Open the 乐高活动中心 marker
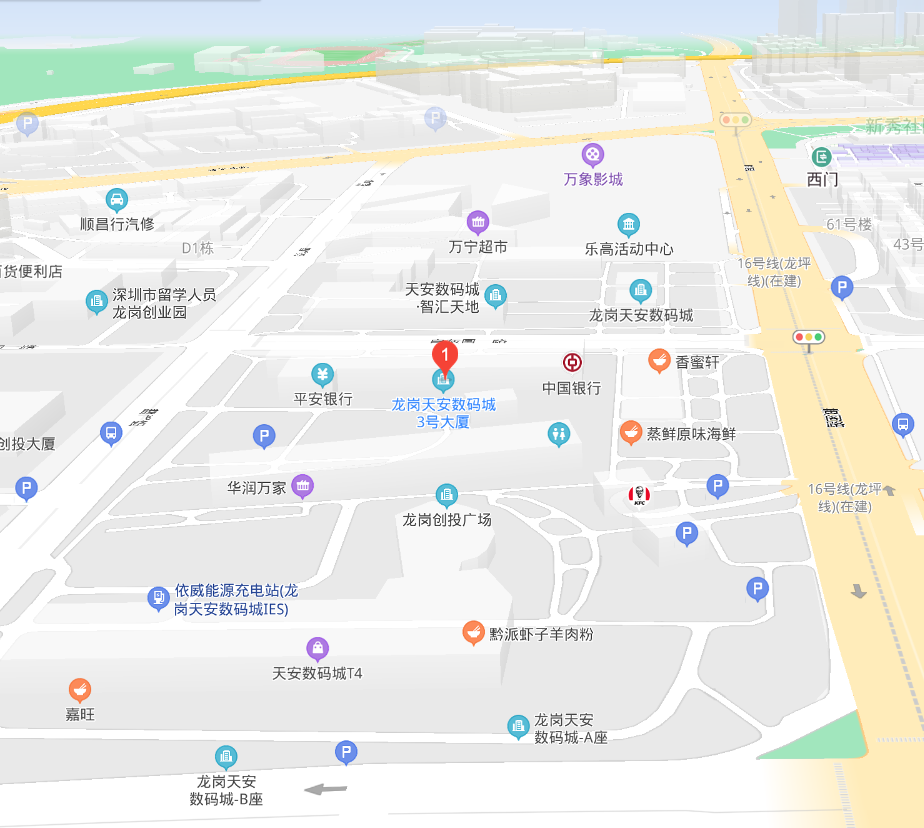The width and height of the screenshot is (924, 828). (628, 224)
